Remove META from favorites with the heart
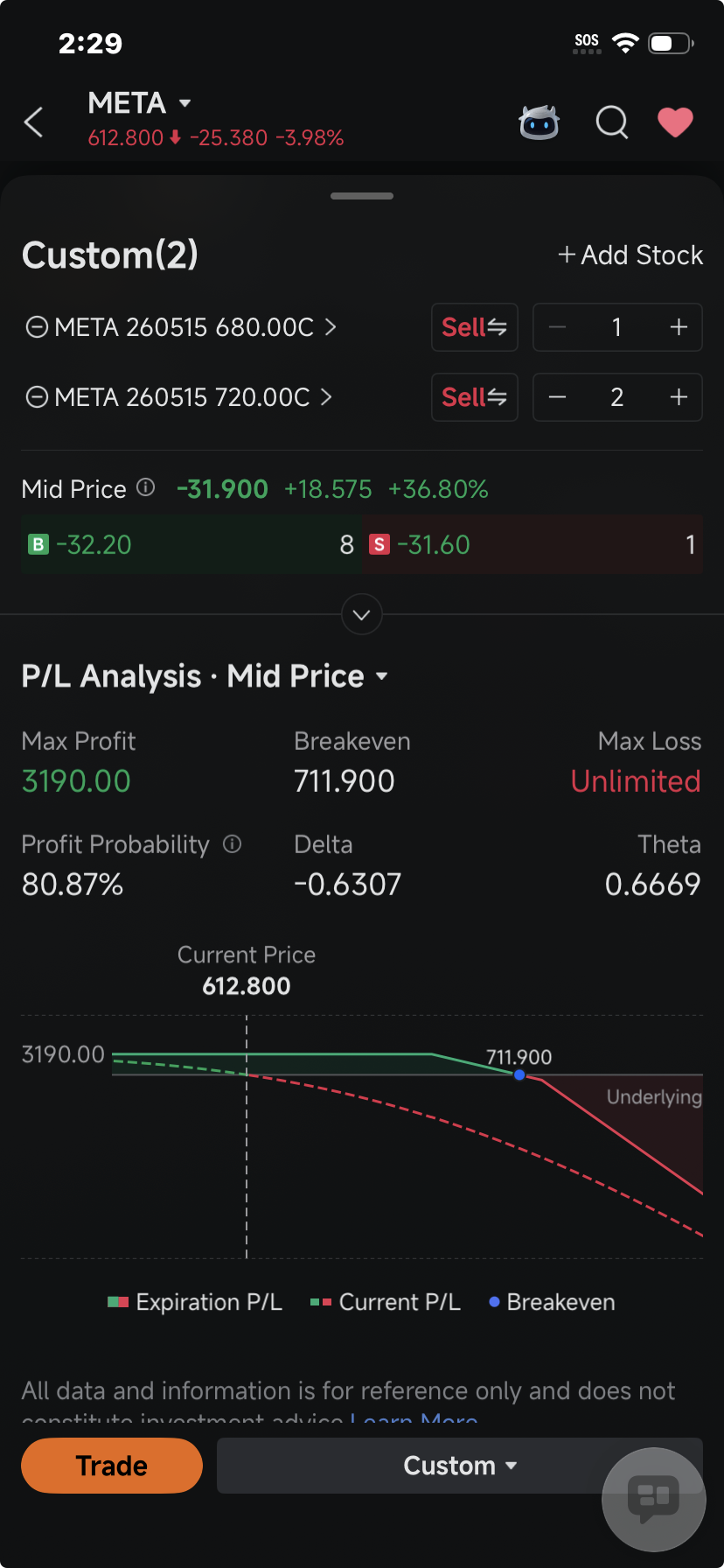Image resolution: width=724 pixels, height=1568 pixels. pyautogui.click(x=675, y=122)
